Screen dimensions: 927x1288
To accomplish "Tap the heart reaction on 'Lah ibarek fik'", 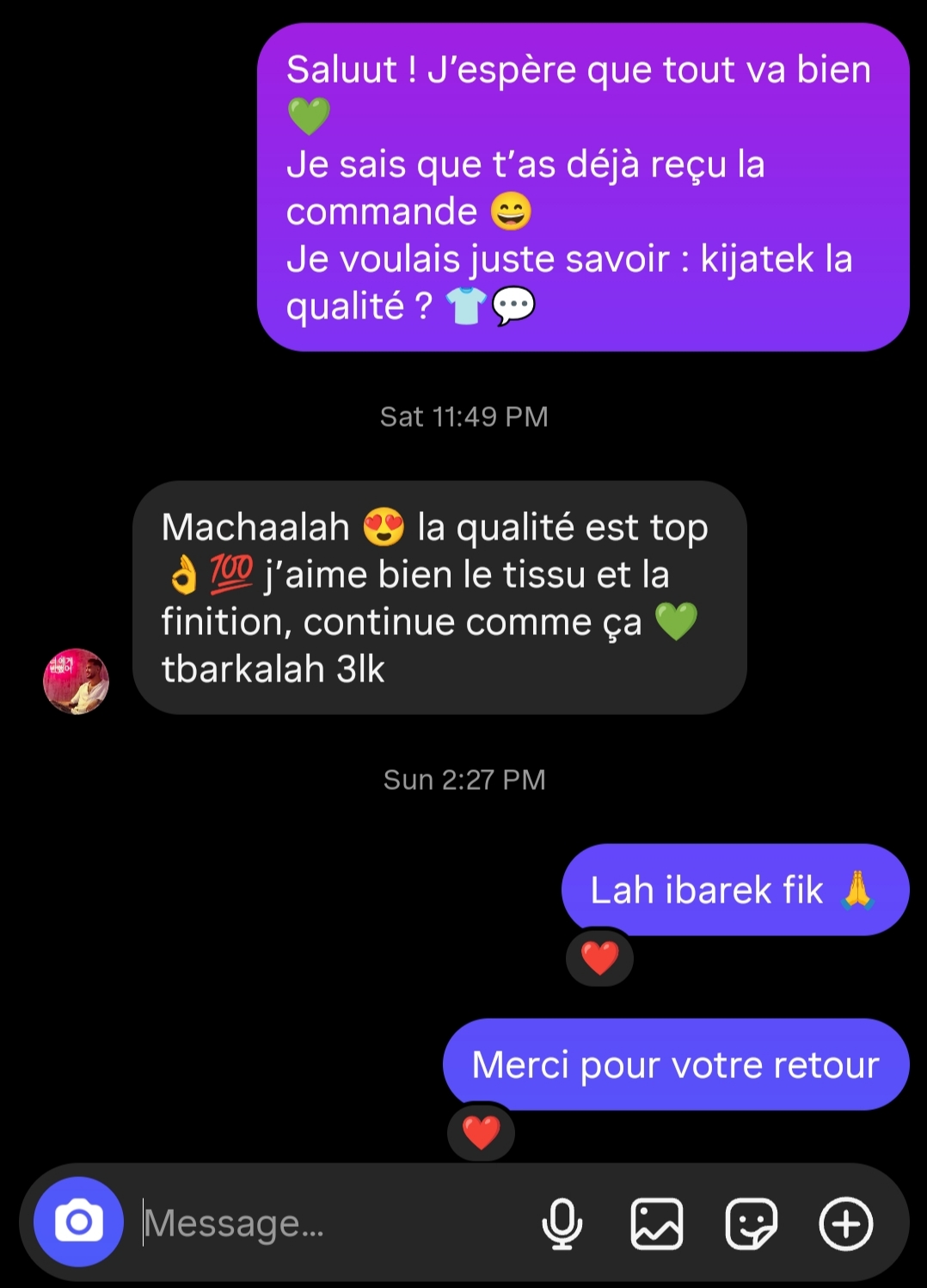I will [599, 957].
